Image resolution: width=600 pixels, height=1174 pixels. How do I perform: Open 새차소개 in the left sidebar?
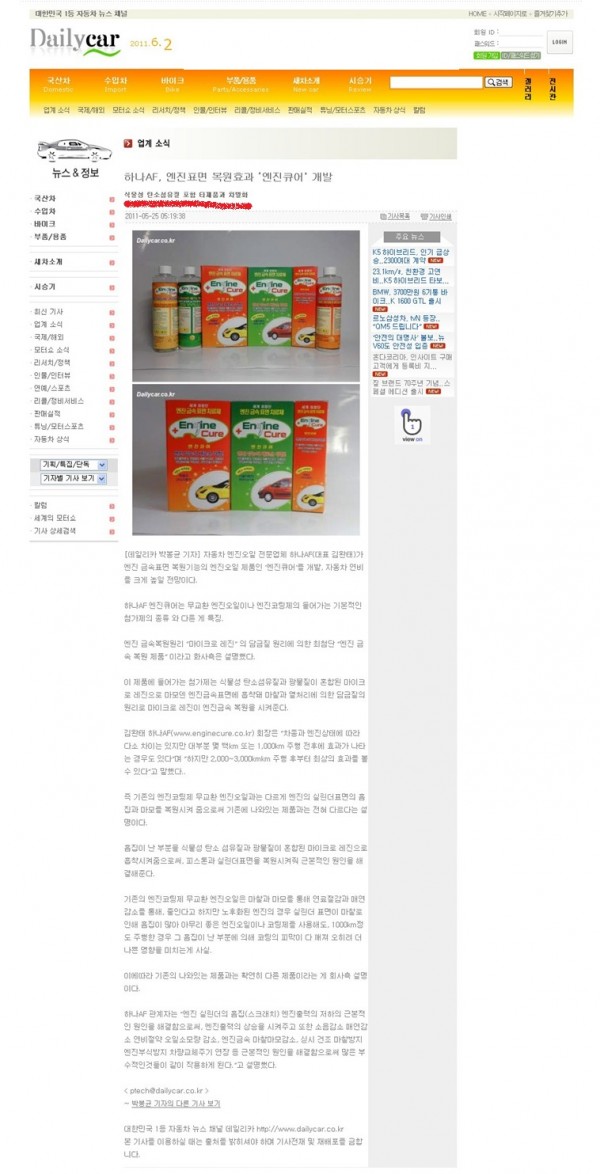[x=48, y=261]
